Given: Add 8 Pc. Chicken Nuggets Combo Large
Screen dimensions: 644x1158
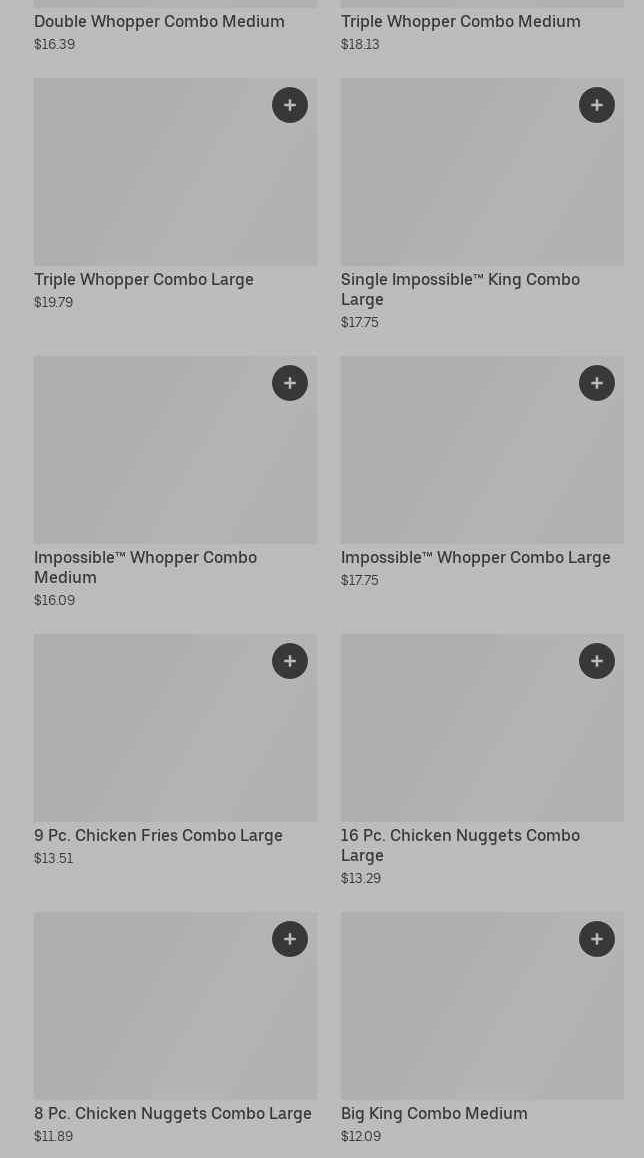Looking at the screenshot, I should pos(290,939).
